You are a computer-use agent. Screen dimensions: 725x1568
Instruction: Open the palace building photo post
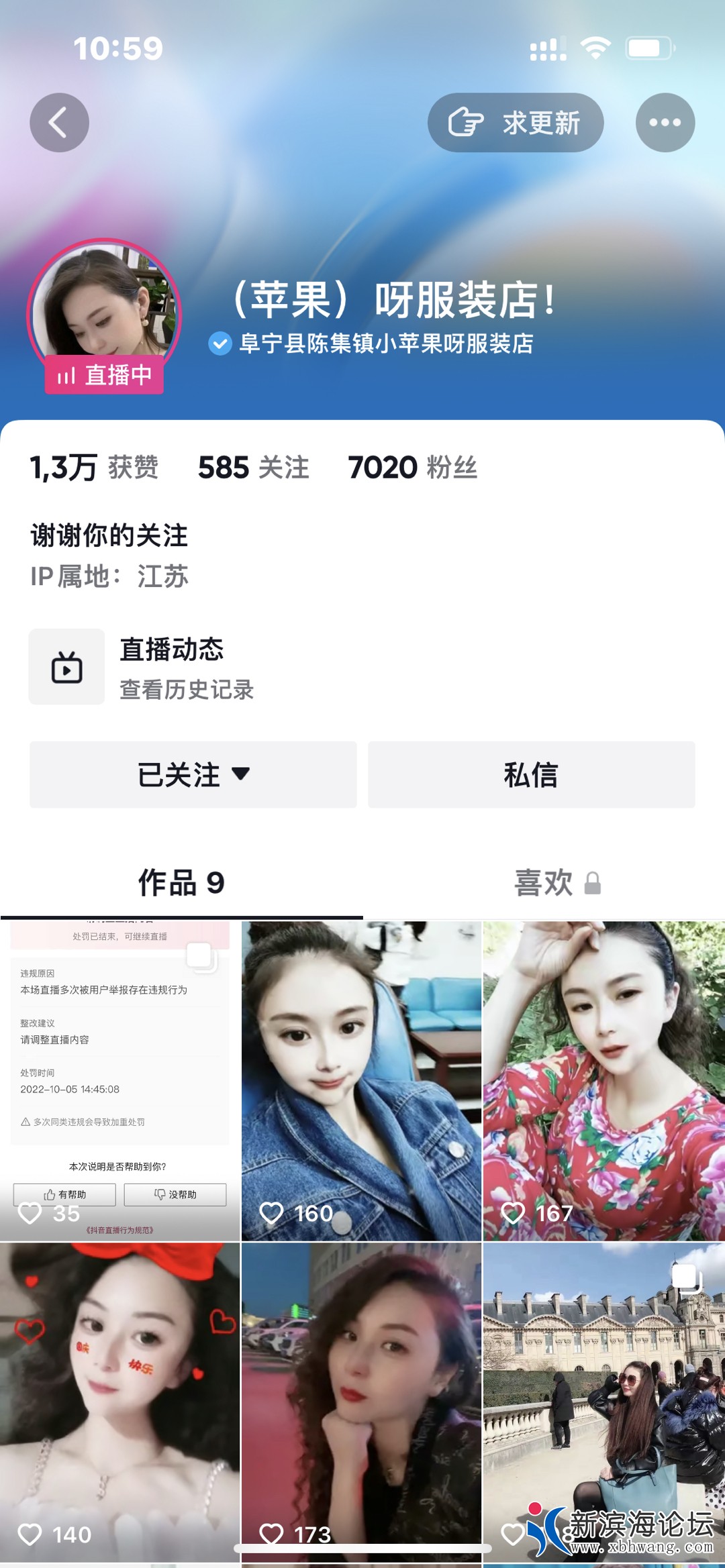[603, 1382]
